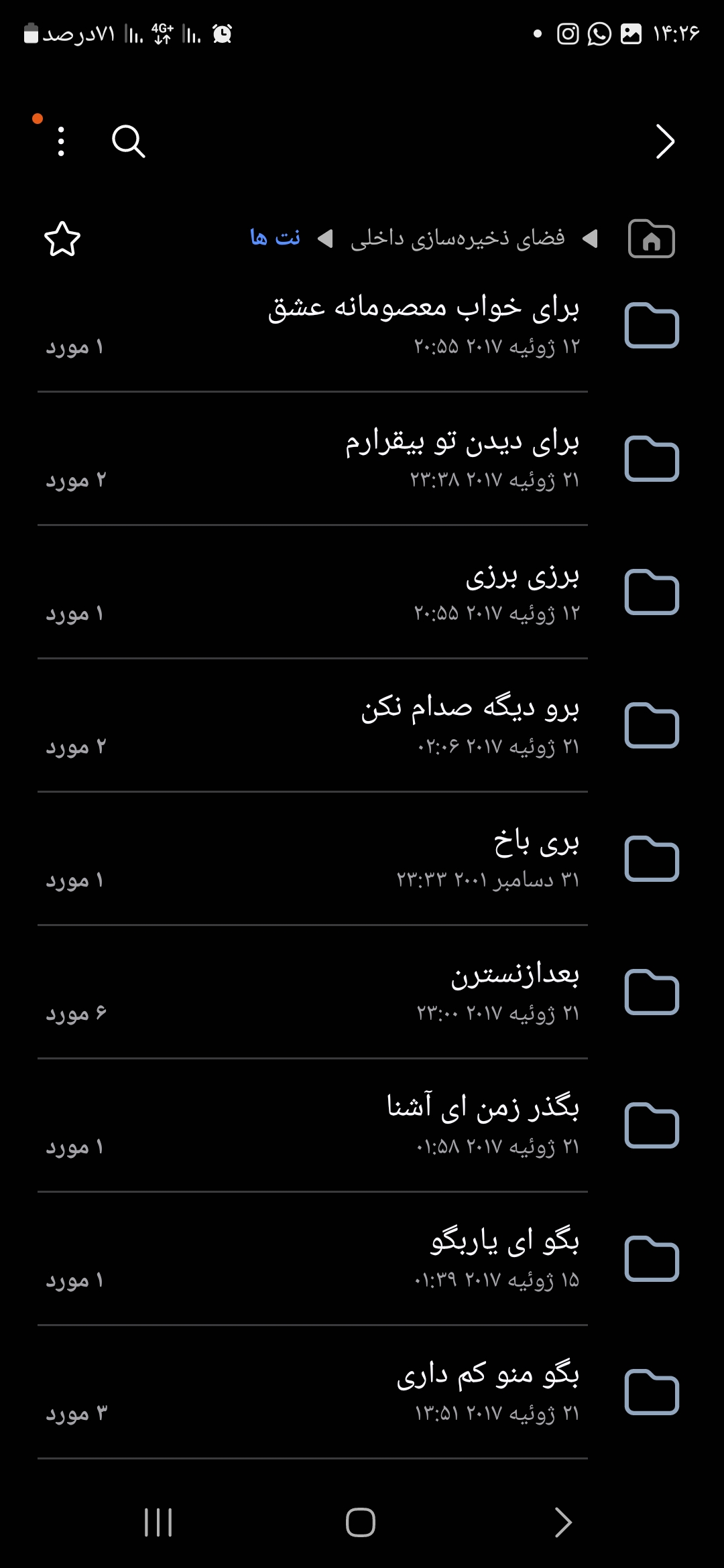Tap the search magnifier icon
The image size is (724, 1568).
click(128, 141)
